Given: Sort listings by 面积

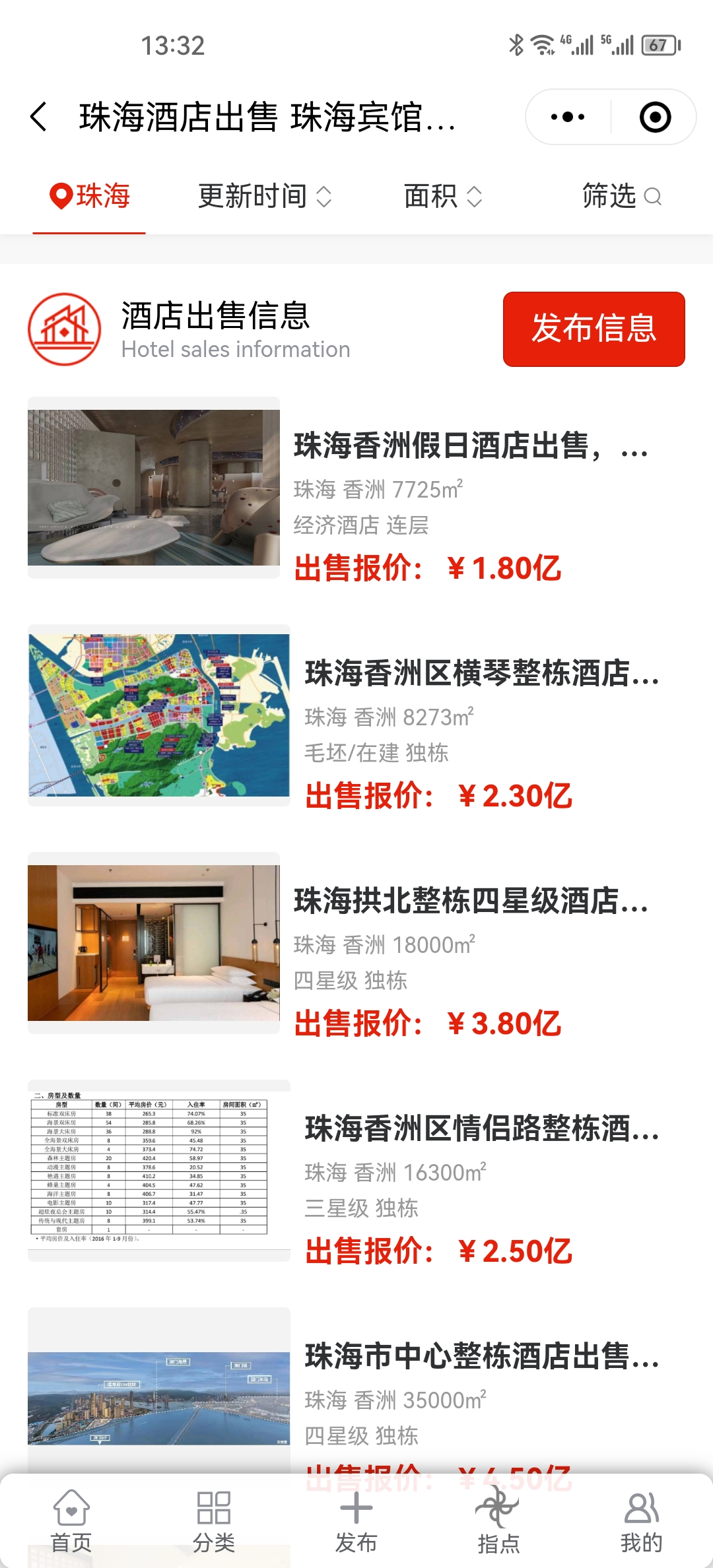Looking at the screenshot, I should click(442, 197).
